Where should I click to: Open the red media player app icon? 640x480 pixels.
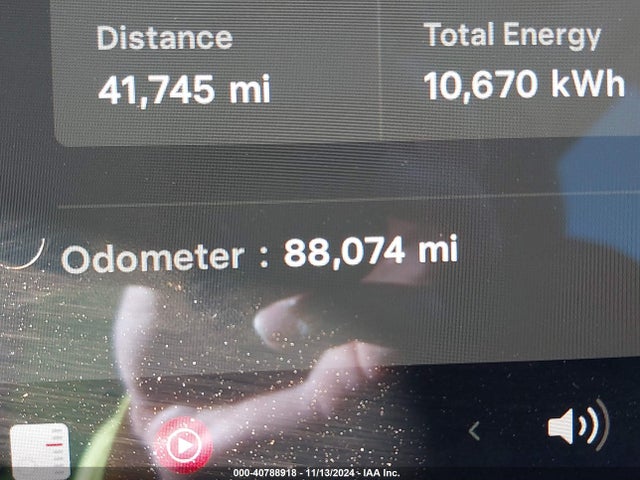tap(183, 442)
